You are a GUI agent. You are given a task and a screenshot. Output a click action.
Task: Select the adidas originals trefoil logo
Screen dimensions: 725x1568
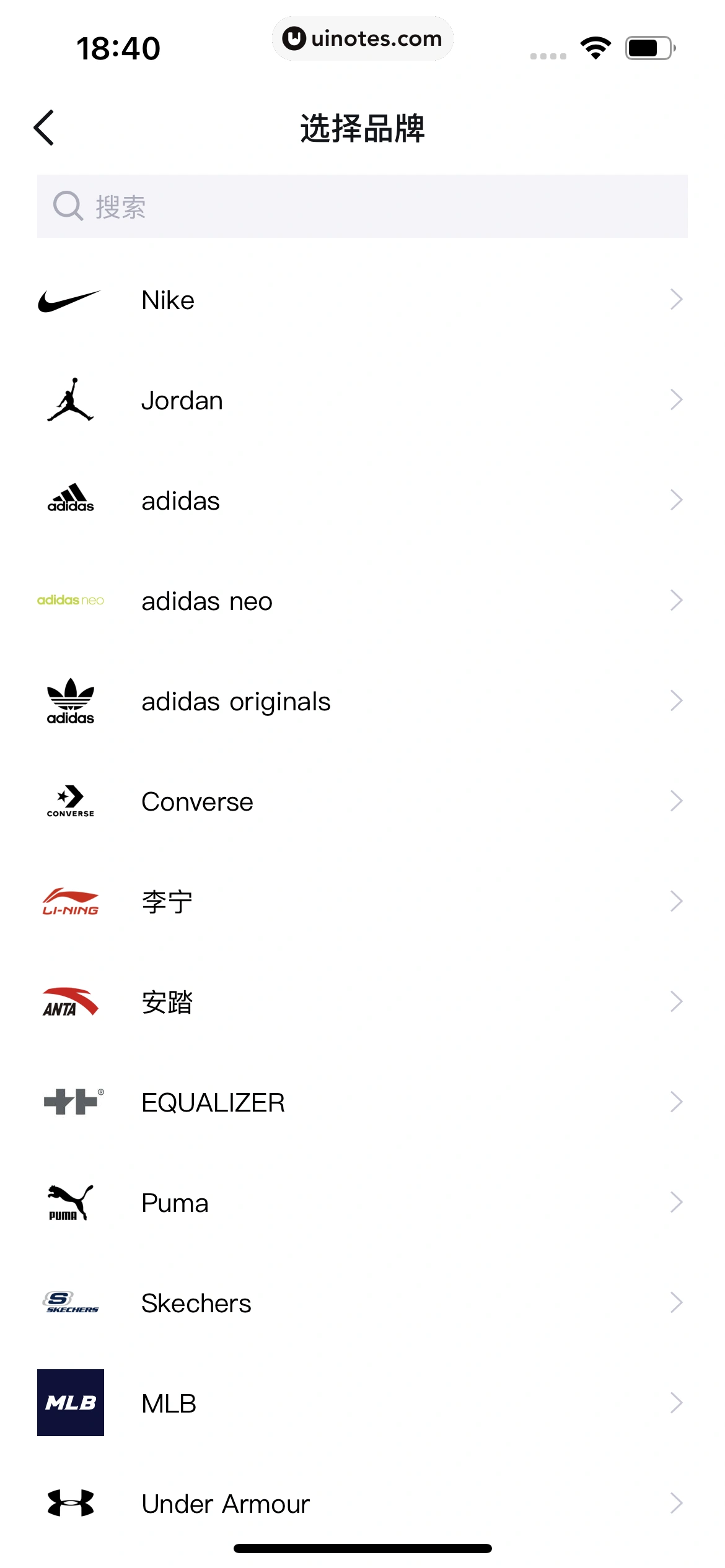(69, 700)
